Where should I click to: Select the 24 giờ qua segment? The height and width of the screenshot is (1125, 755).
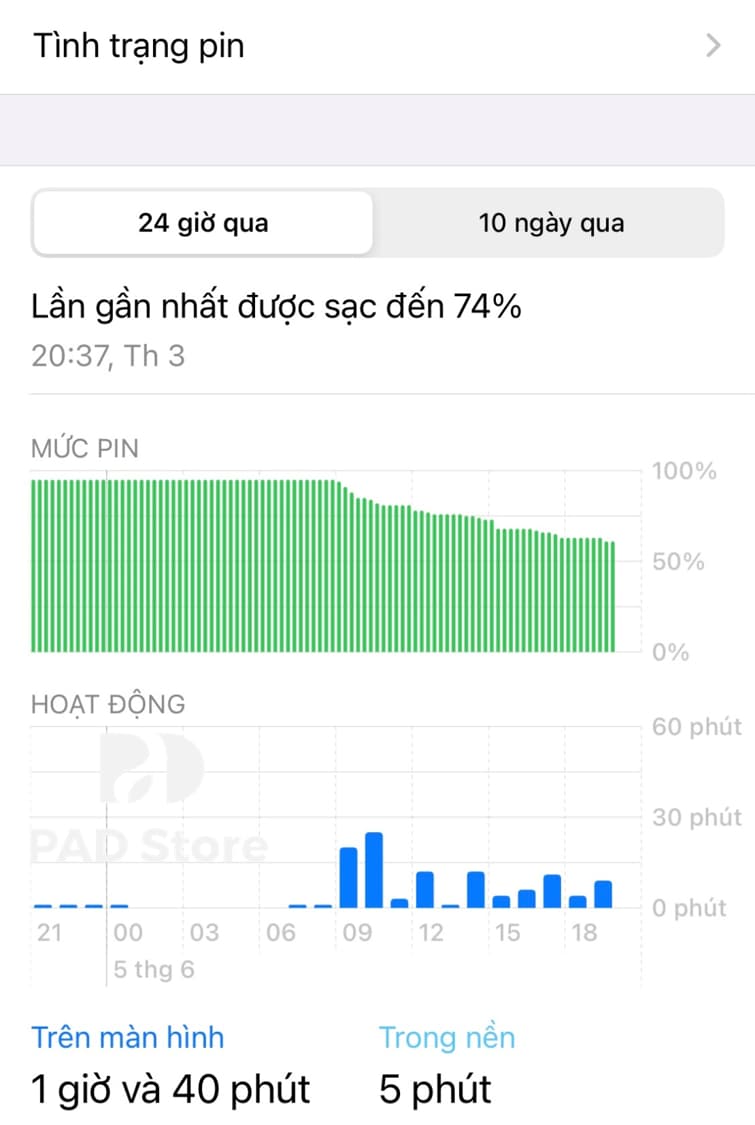pos(203,222)
